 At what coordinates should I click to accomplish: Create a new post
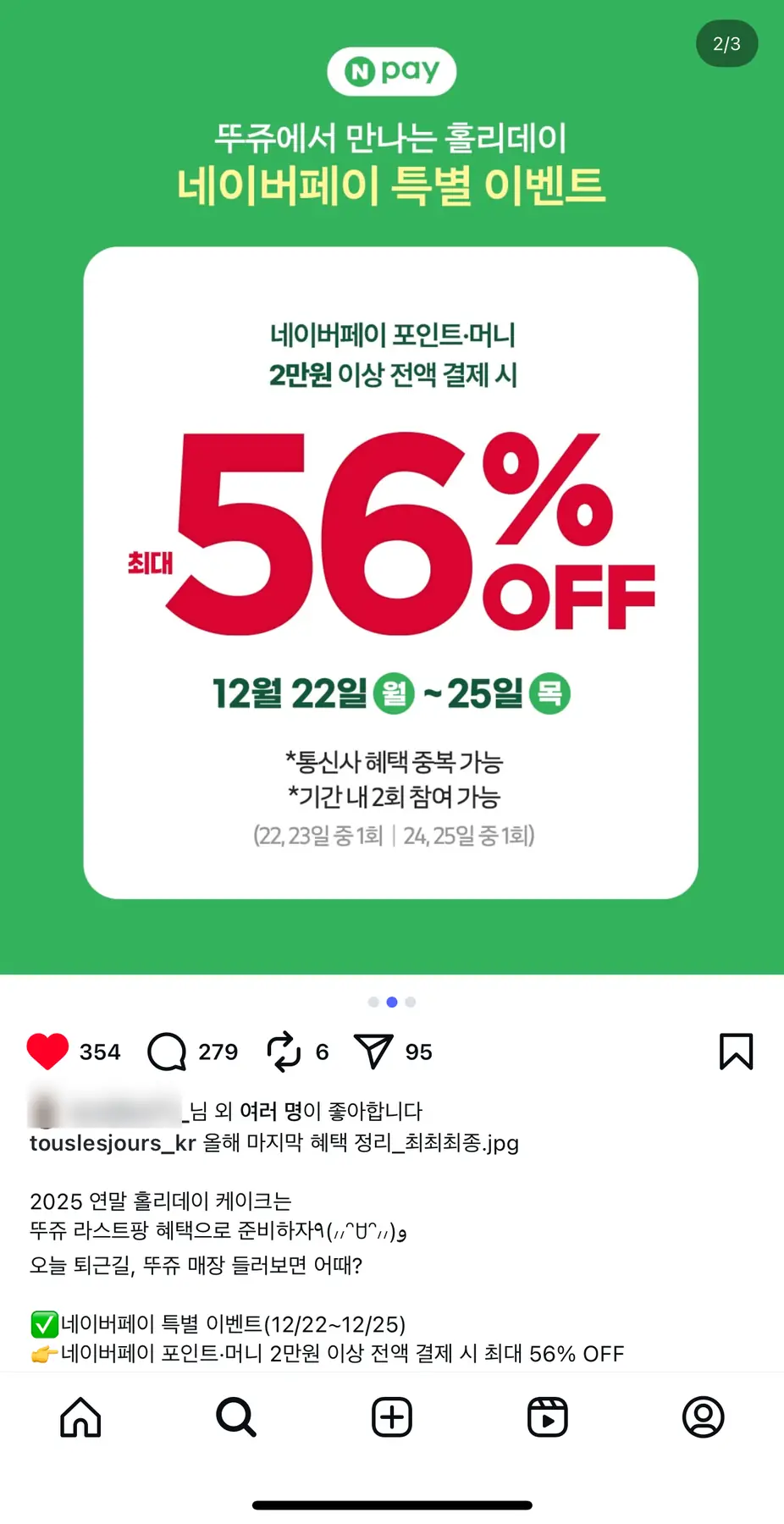pos(392,1417)
